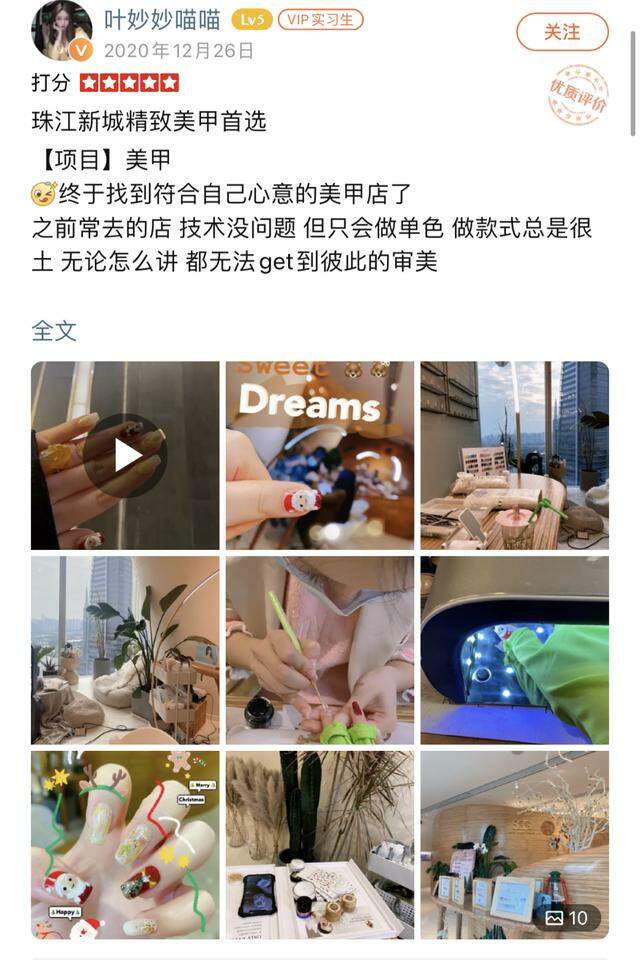
Task: Follow user with the 关注 button
Action: pyautogui.click(x=562, y=32)
